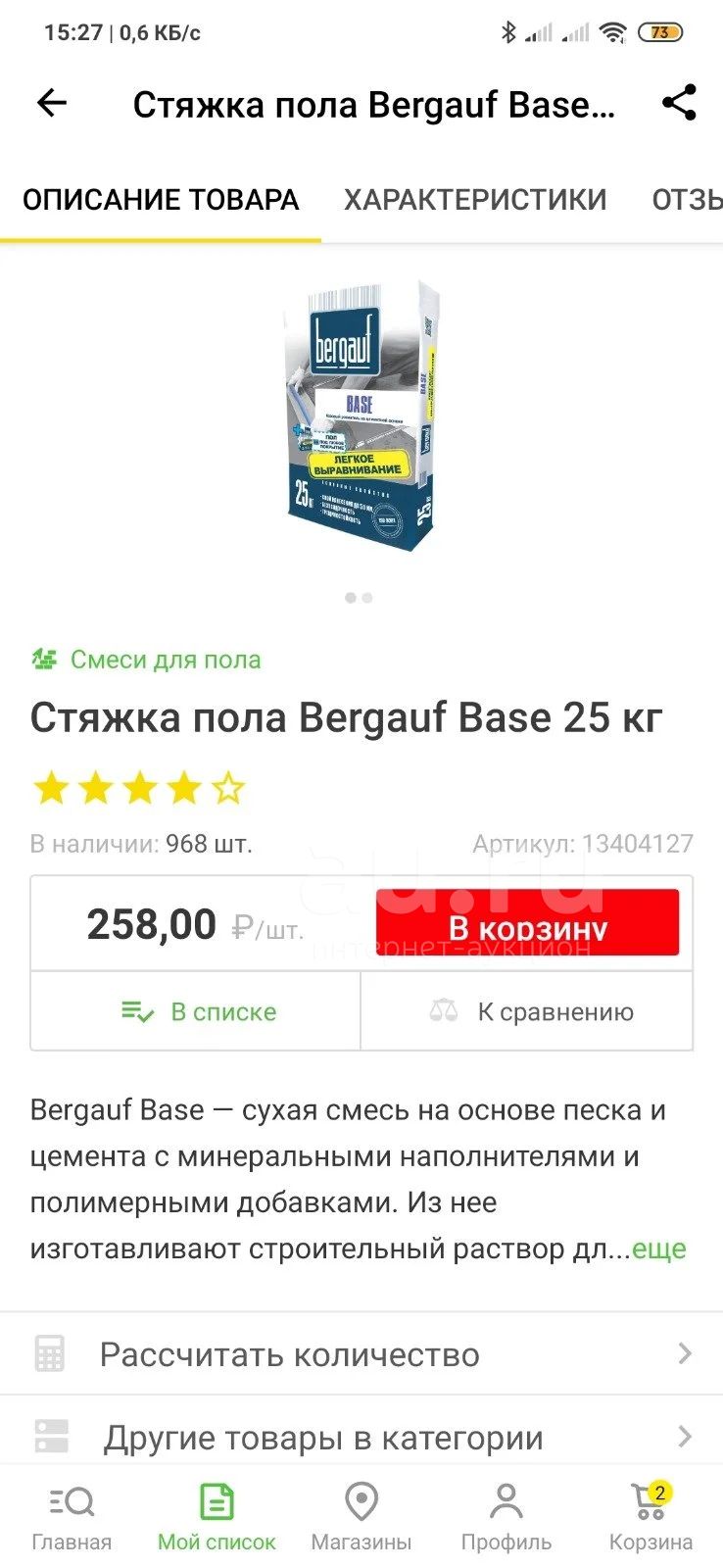The image size is (723, 1568).
Task: Add product with В корзину button
Action: tap(527, 922)
